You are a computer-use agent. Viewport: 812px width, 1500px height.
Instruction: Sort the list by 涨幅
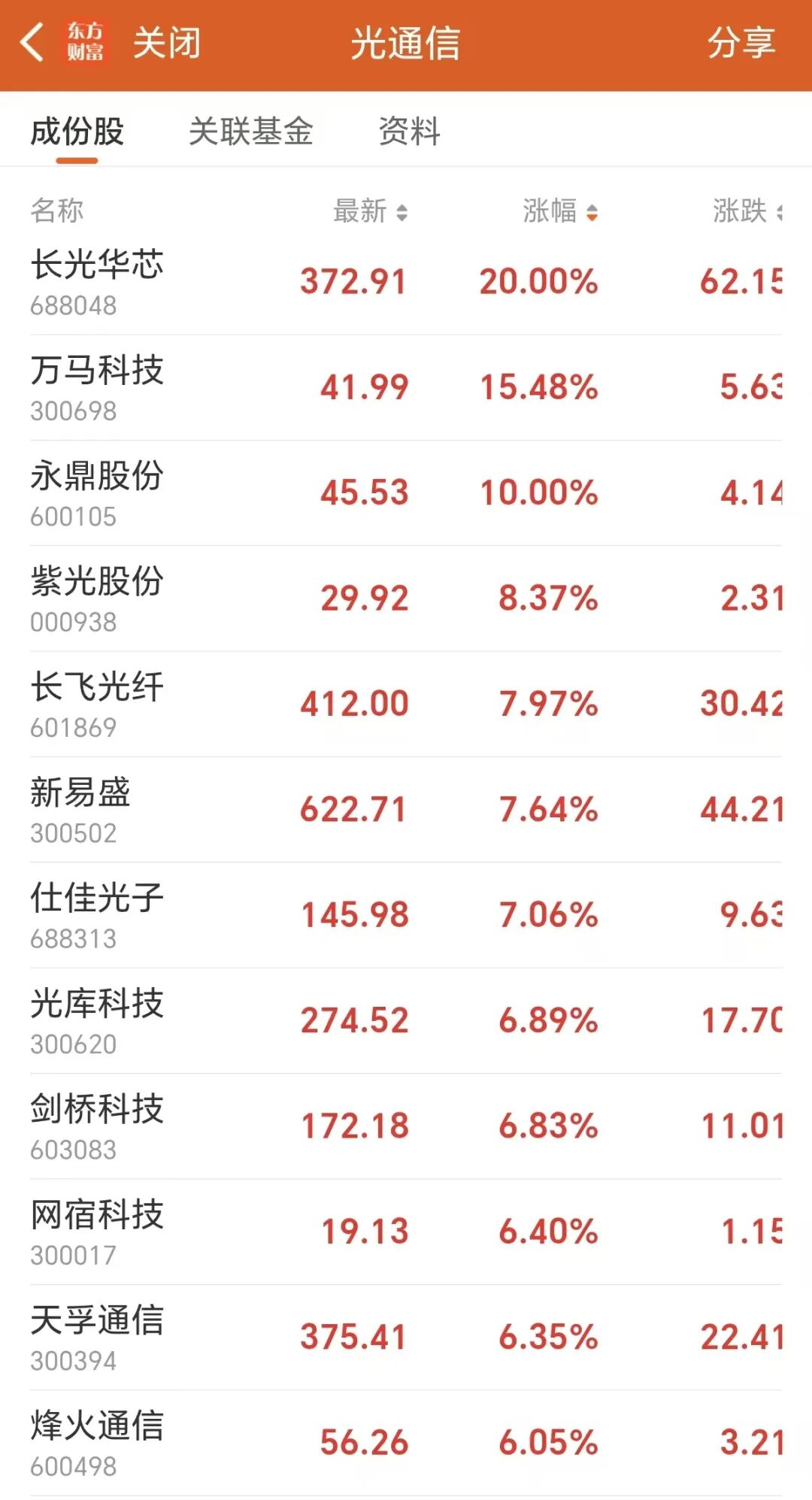click(x=560, y=211)
